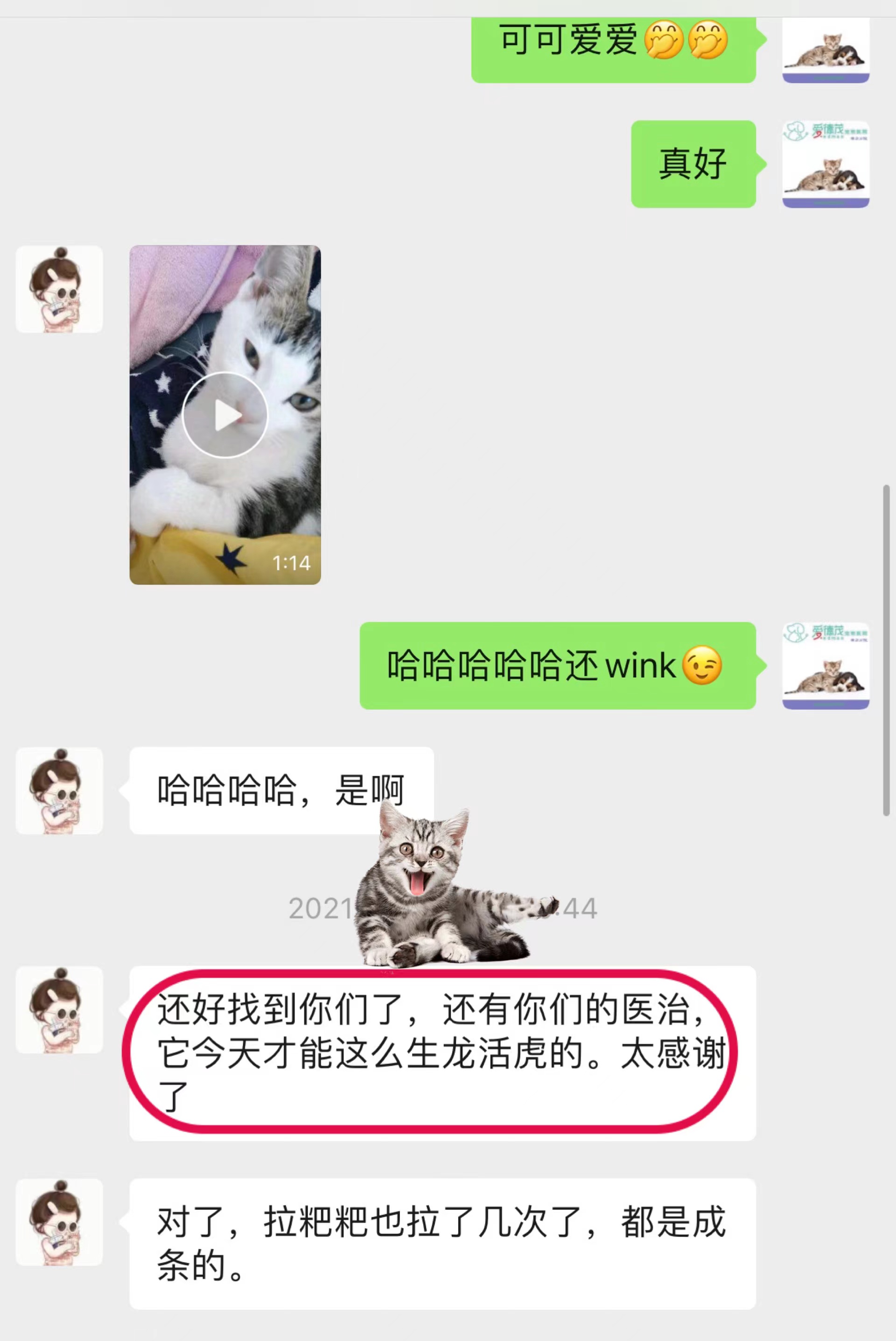Image resolution: width=896 pixels, height=1341 pixels.
Task: Open the clinic avatar next to 真好
Action: click(x=825, y=164)
